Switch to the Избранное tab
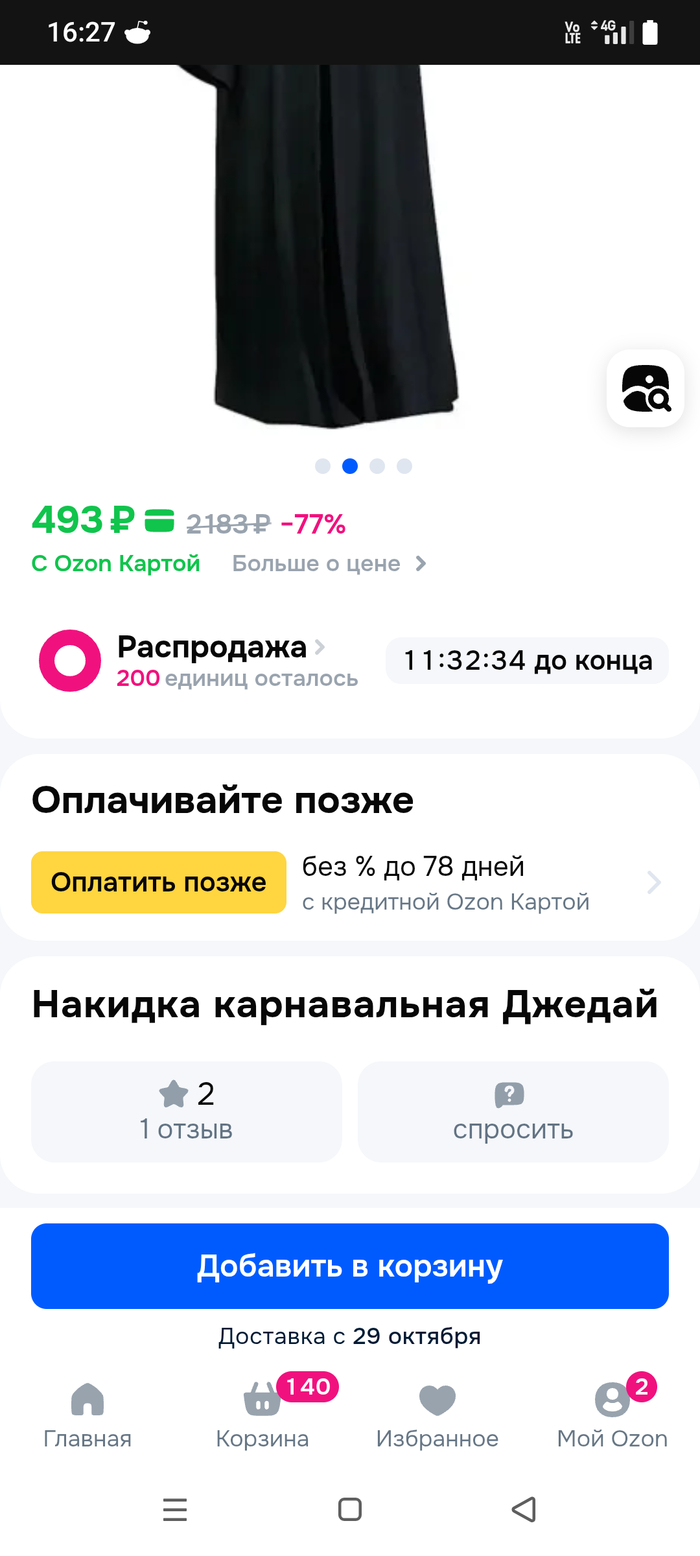Screen dimensions: 700x1556 [437, 1415]
